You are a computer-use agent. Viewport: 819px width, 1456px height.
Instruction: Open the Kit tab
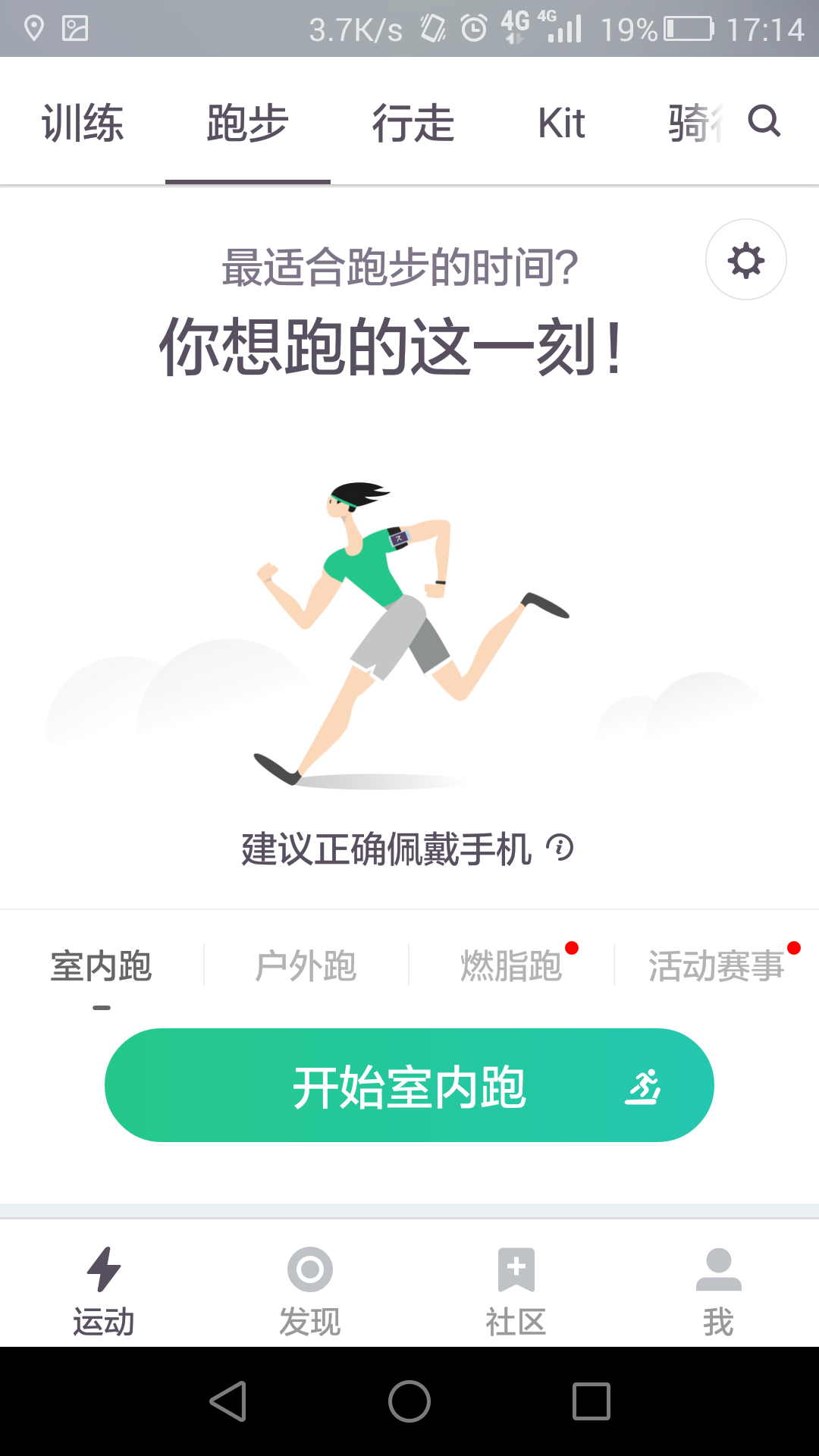[x=561, y=123]
